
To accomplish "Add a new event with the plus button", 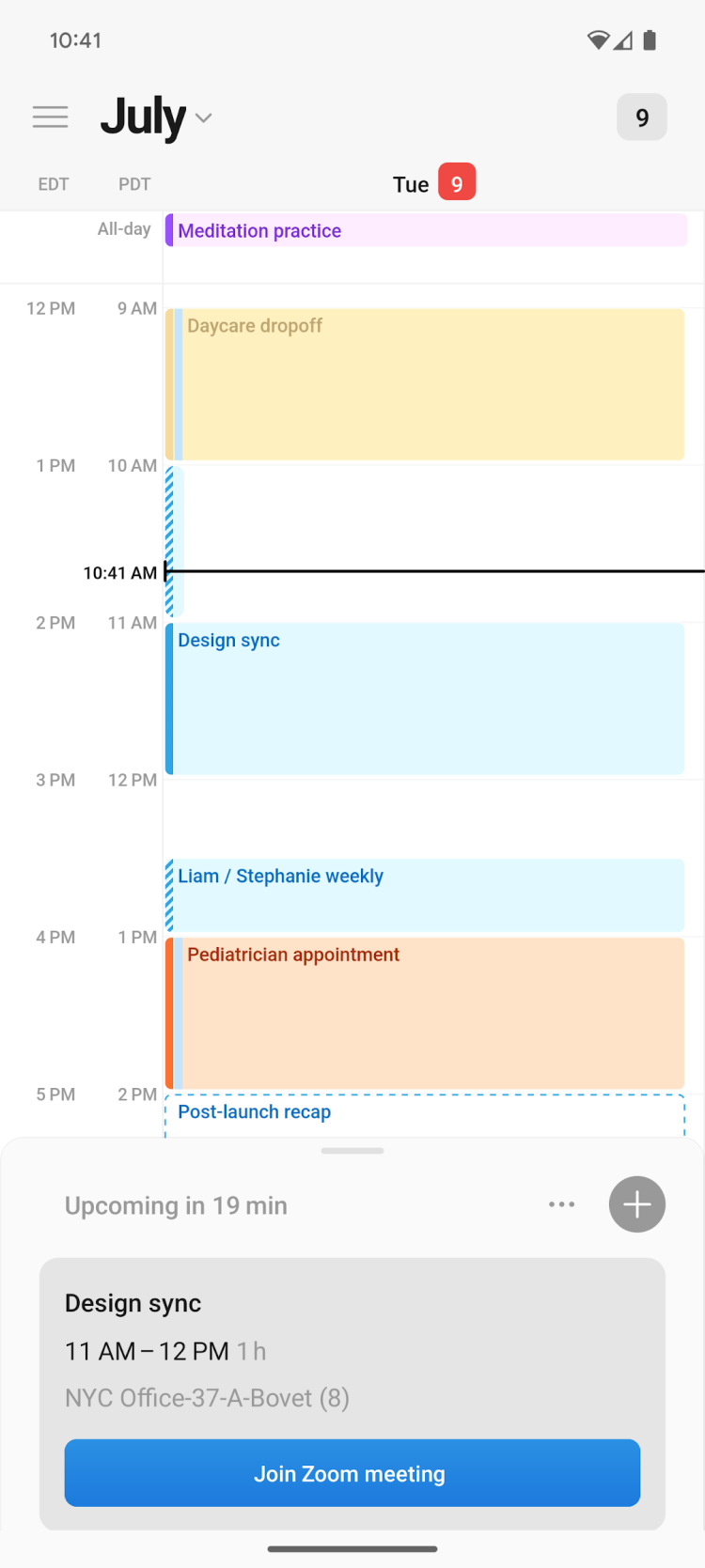I will [636, 1204].
